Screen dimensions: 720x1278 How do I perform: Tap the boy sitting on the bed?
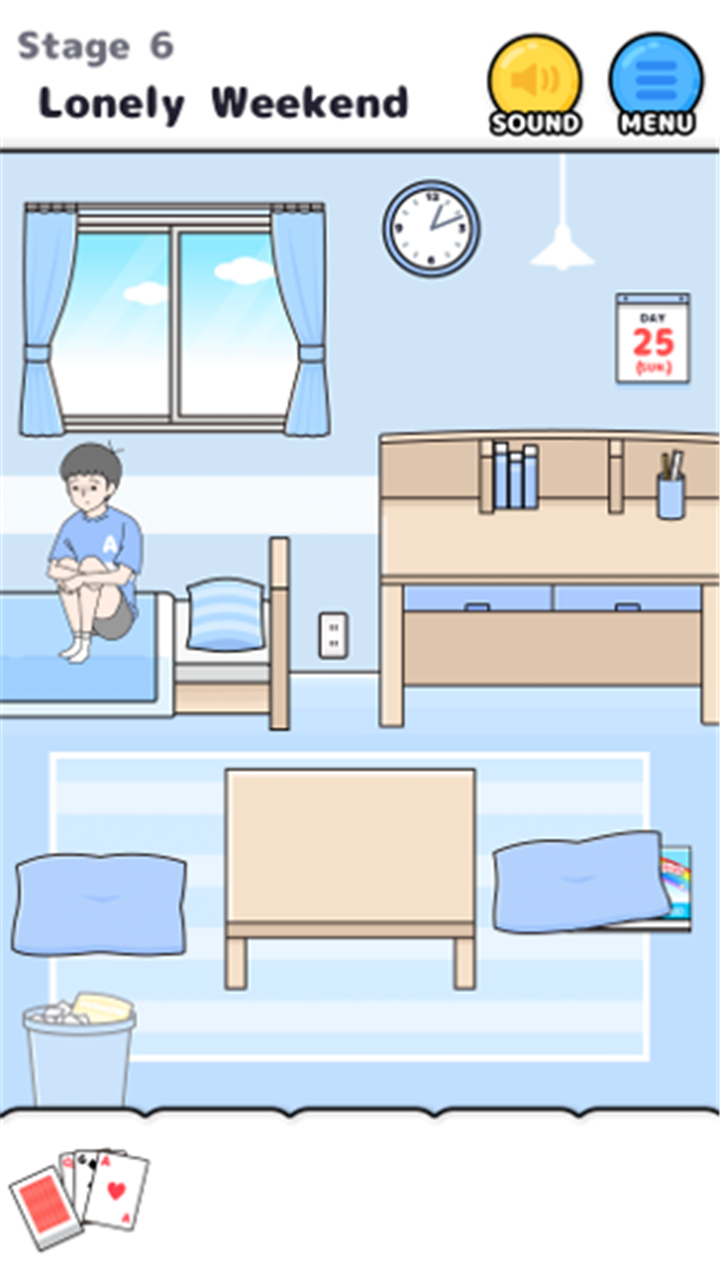click(94, 552)
